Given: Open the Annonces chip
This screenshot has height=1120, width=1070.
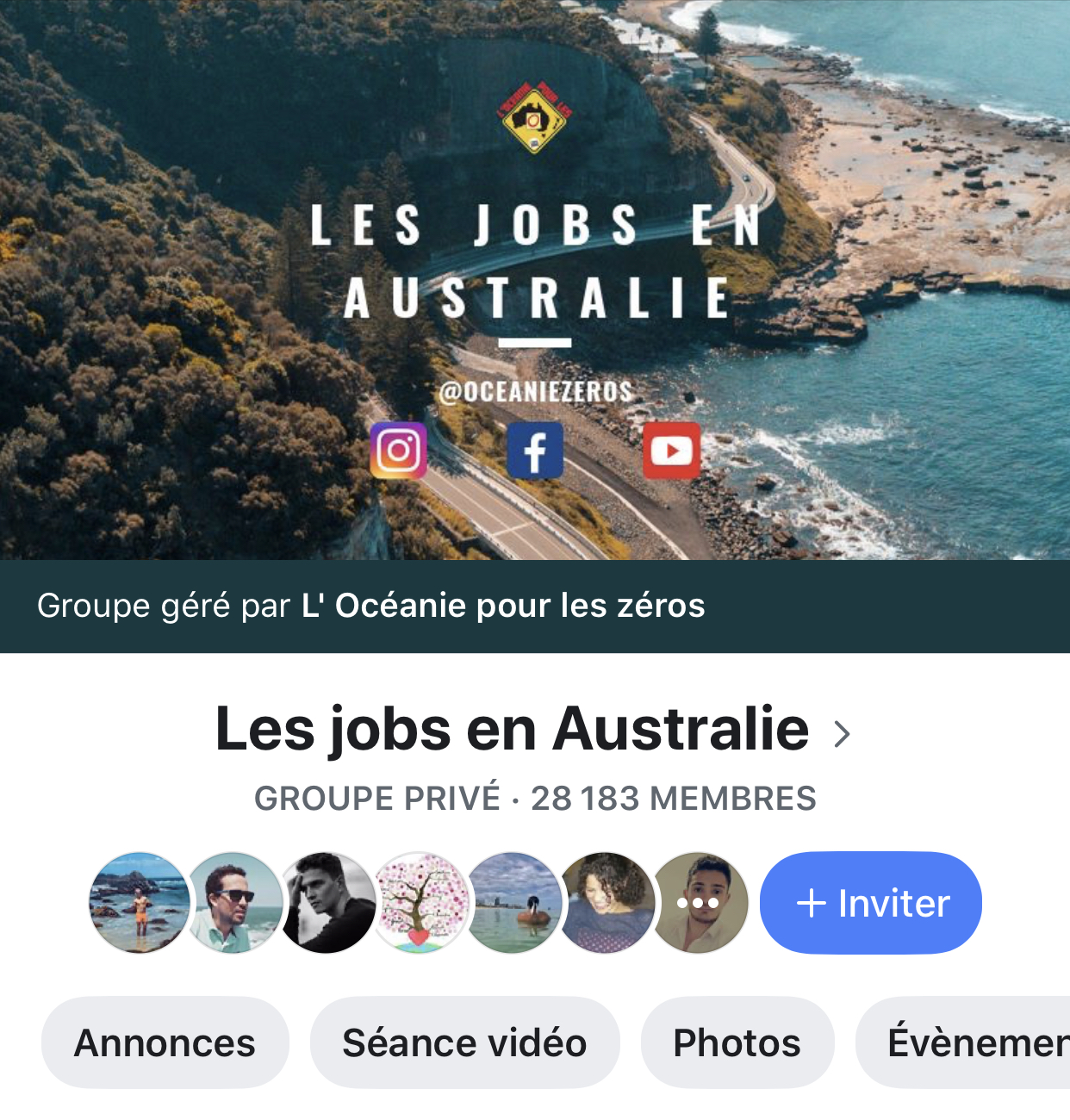Looking at the screenshot, I should pos(165,1042).
